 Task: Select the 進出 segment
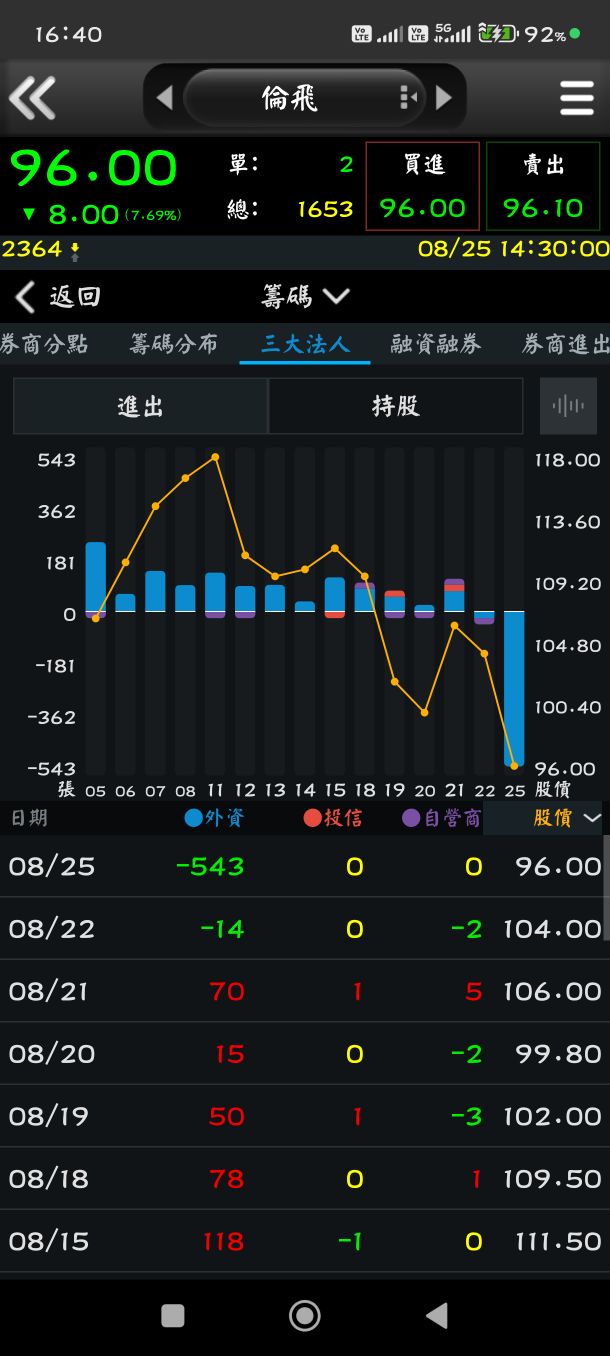click(x=141, y=406)
